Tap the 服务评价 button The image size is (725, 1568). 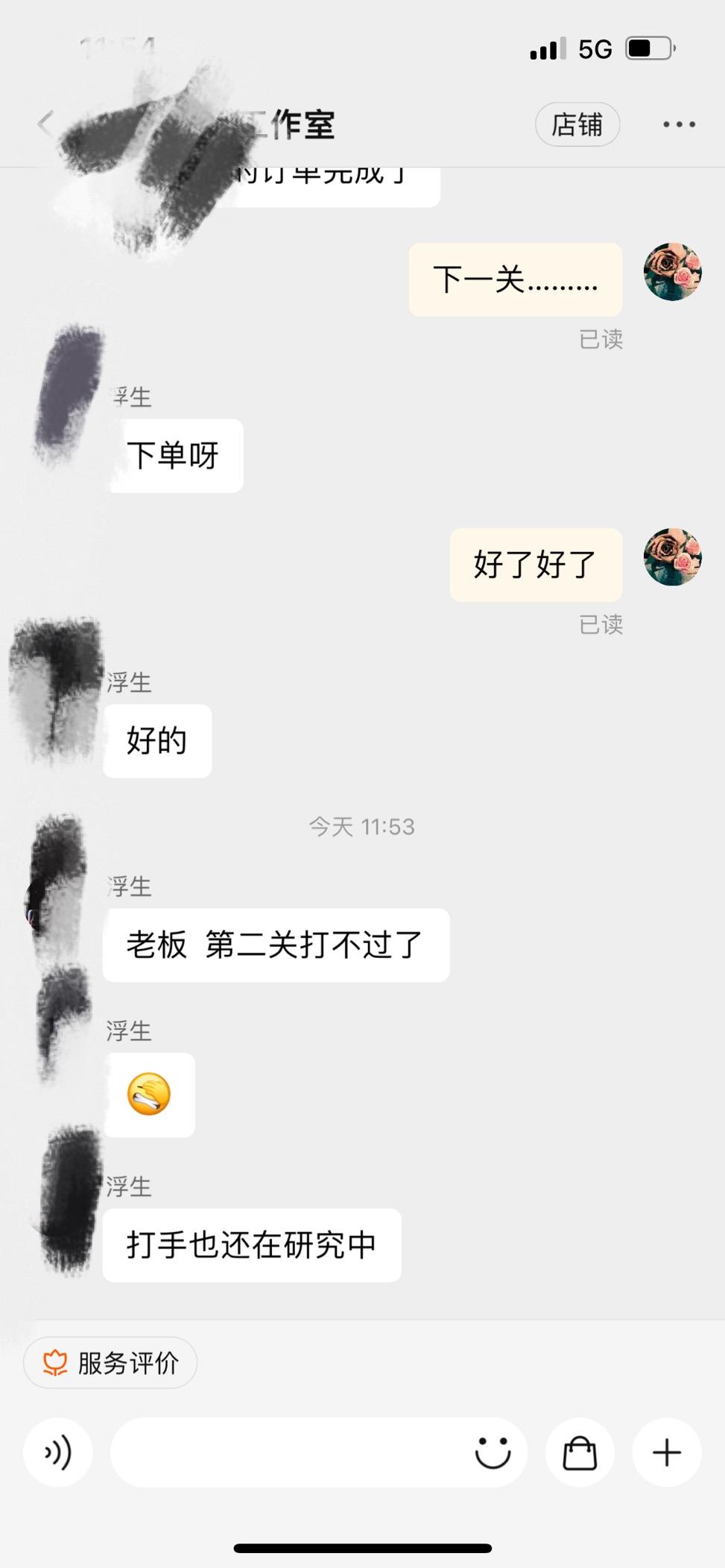(x=110, y=1362)
